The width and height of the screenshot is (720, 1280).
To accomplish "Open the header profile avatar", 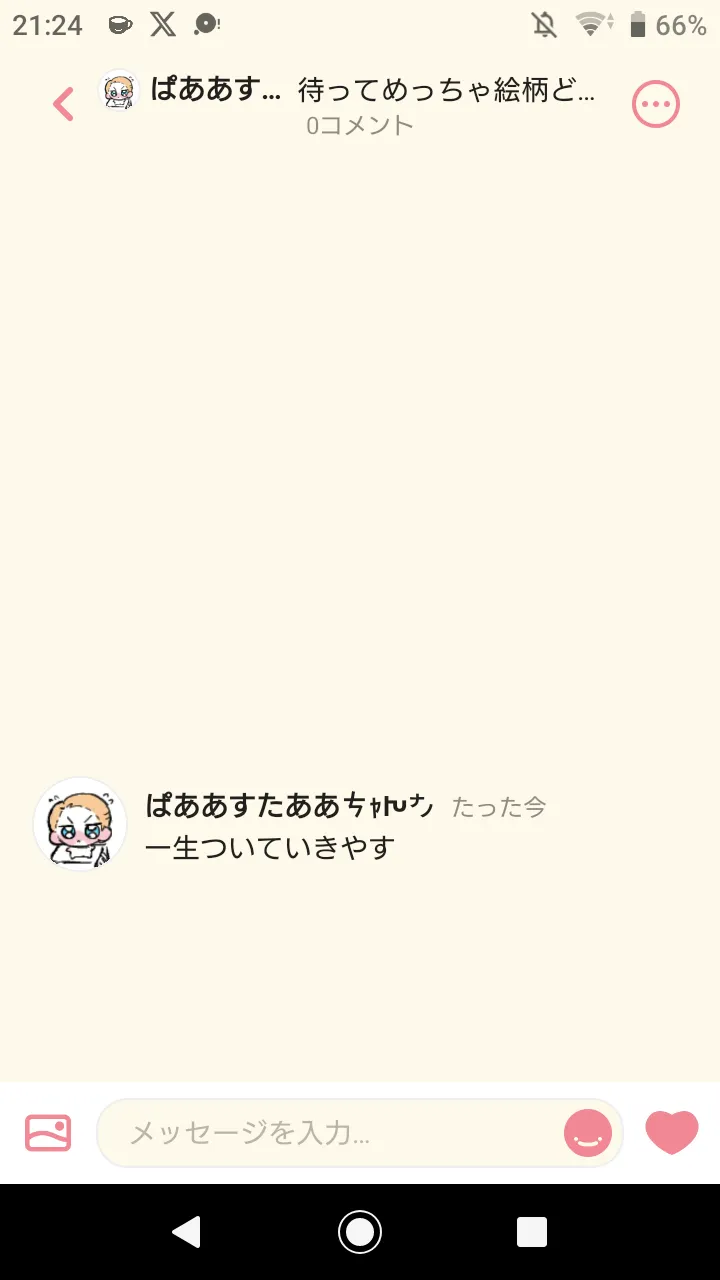I will 119,91.
